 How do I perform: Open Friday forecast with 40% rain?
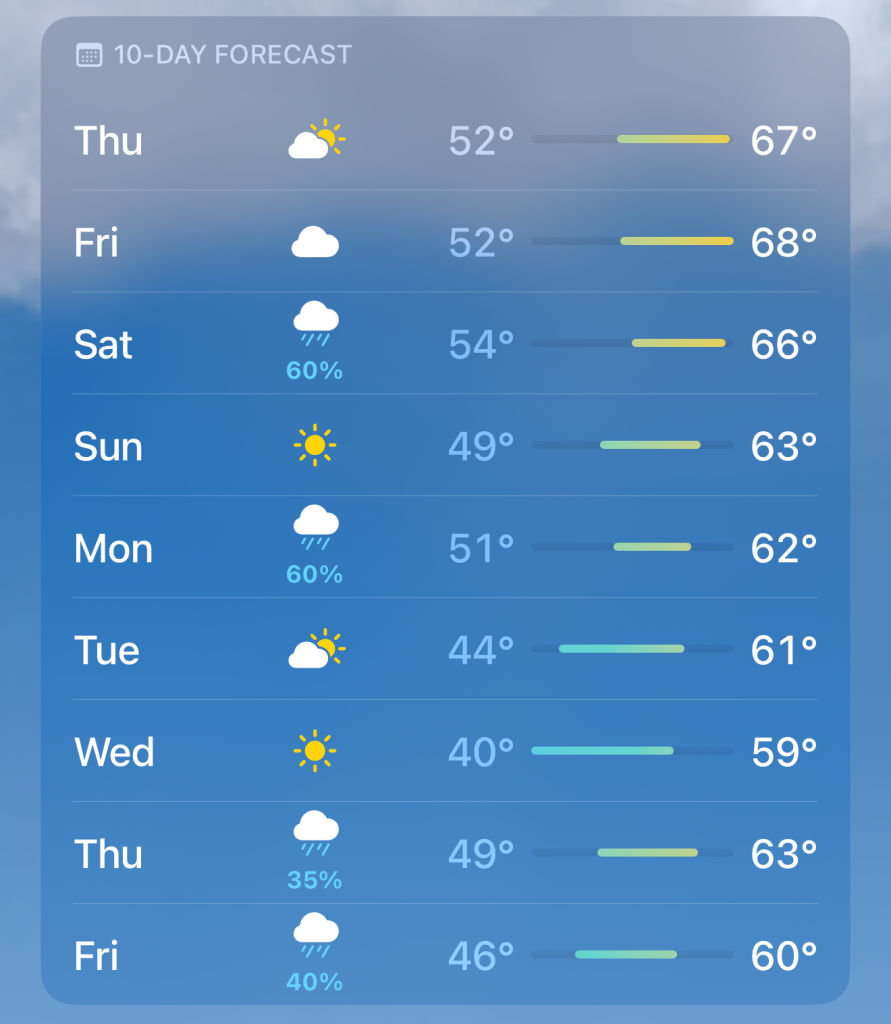[x=445, y=956]
